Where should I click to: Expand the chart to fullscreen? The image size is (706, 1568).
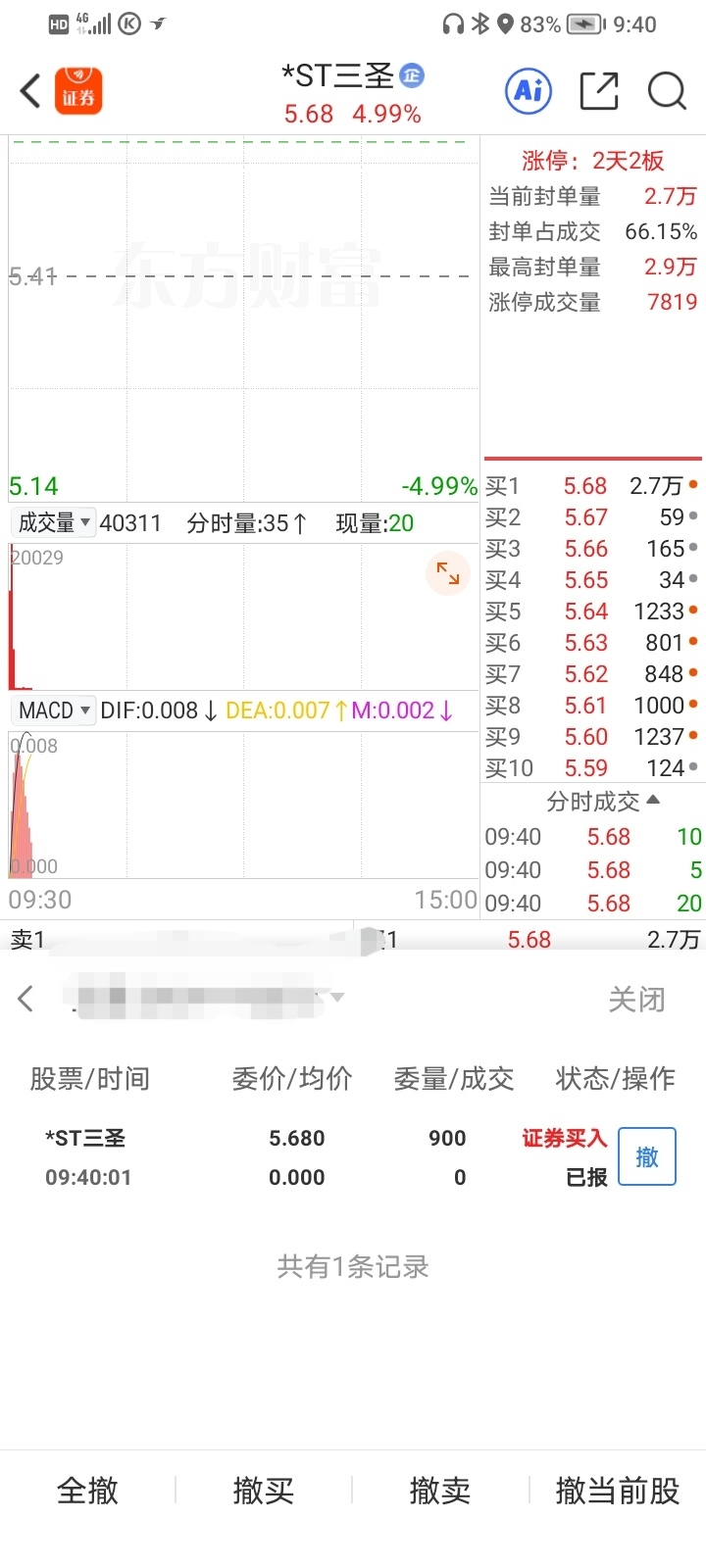click(448, 573)
